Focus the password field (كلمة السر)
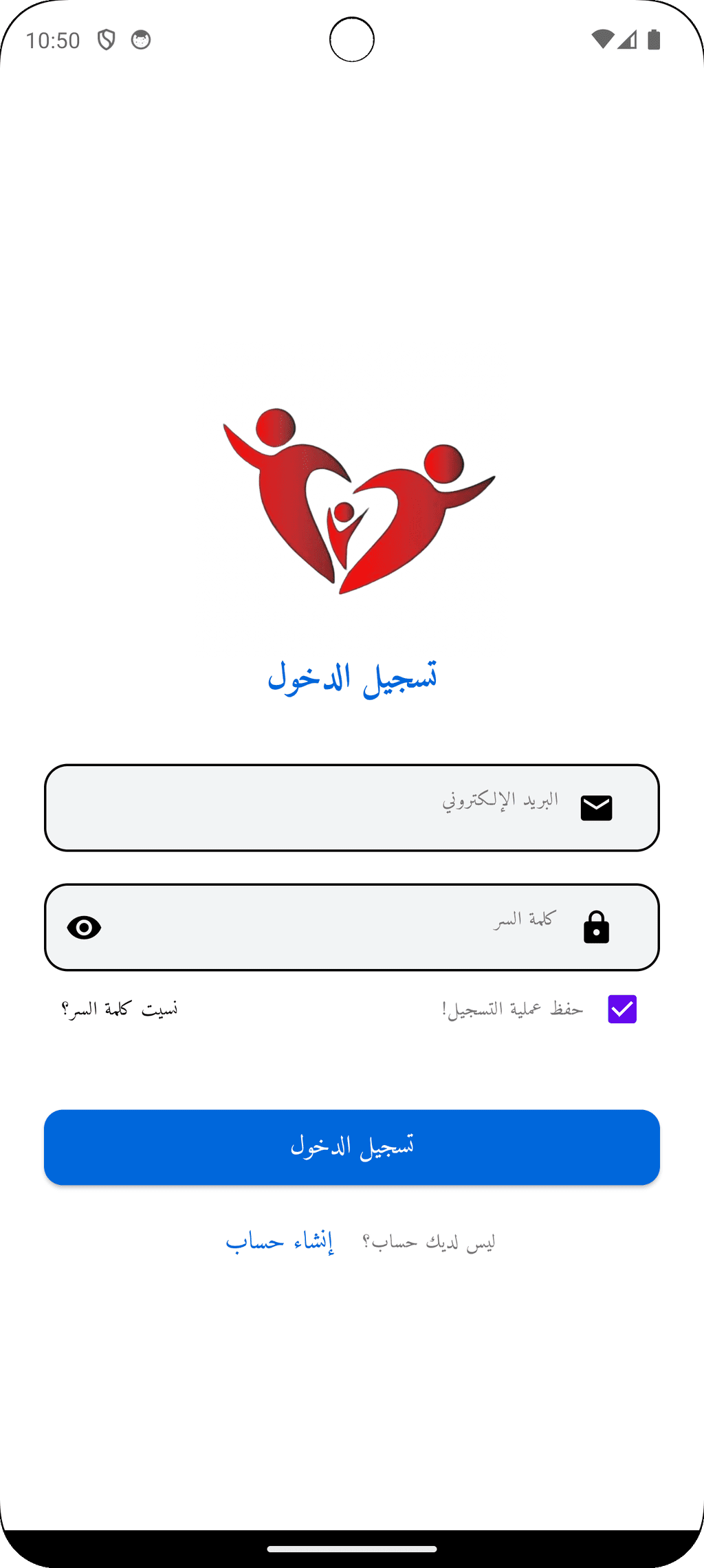This screenshot has height=1568, width=704. click(x=352, y=927)
